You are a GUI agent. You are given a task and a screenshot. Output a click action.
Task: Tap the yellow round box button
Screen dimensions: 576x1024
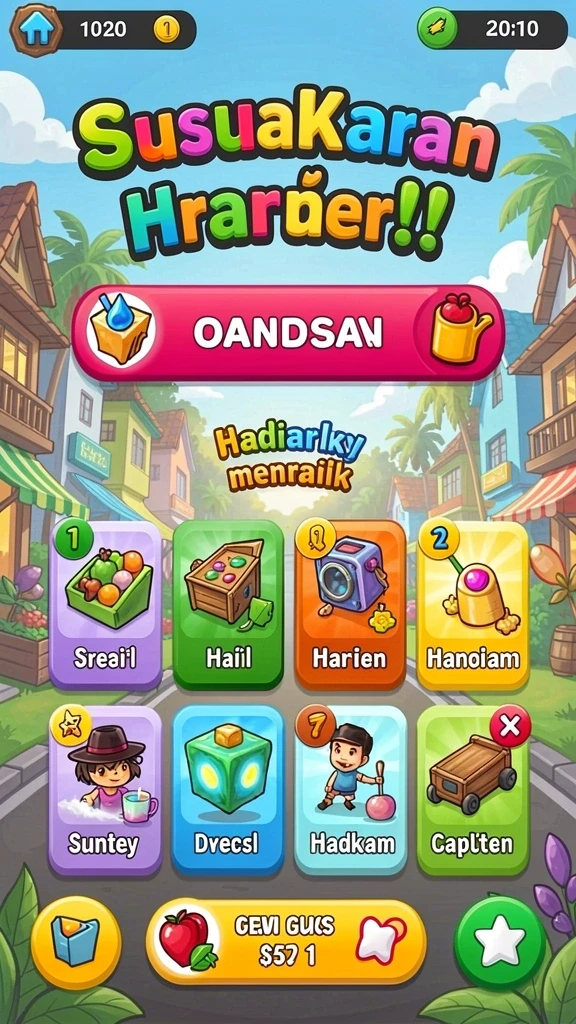(x=76, y=942)
